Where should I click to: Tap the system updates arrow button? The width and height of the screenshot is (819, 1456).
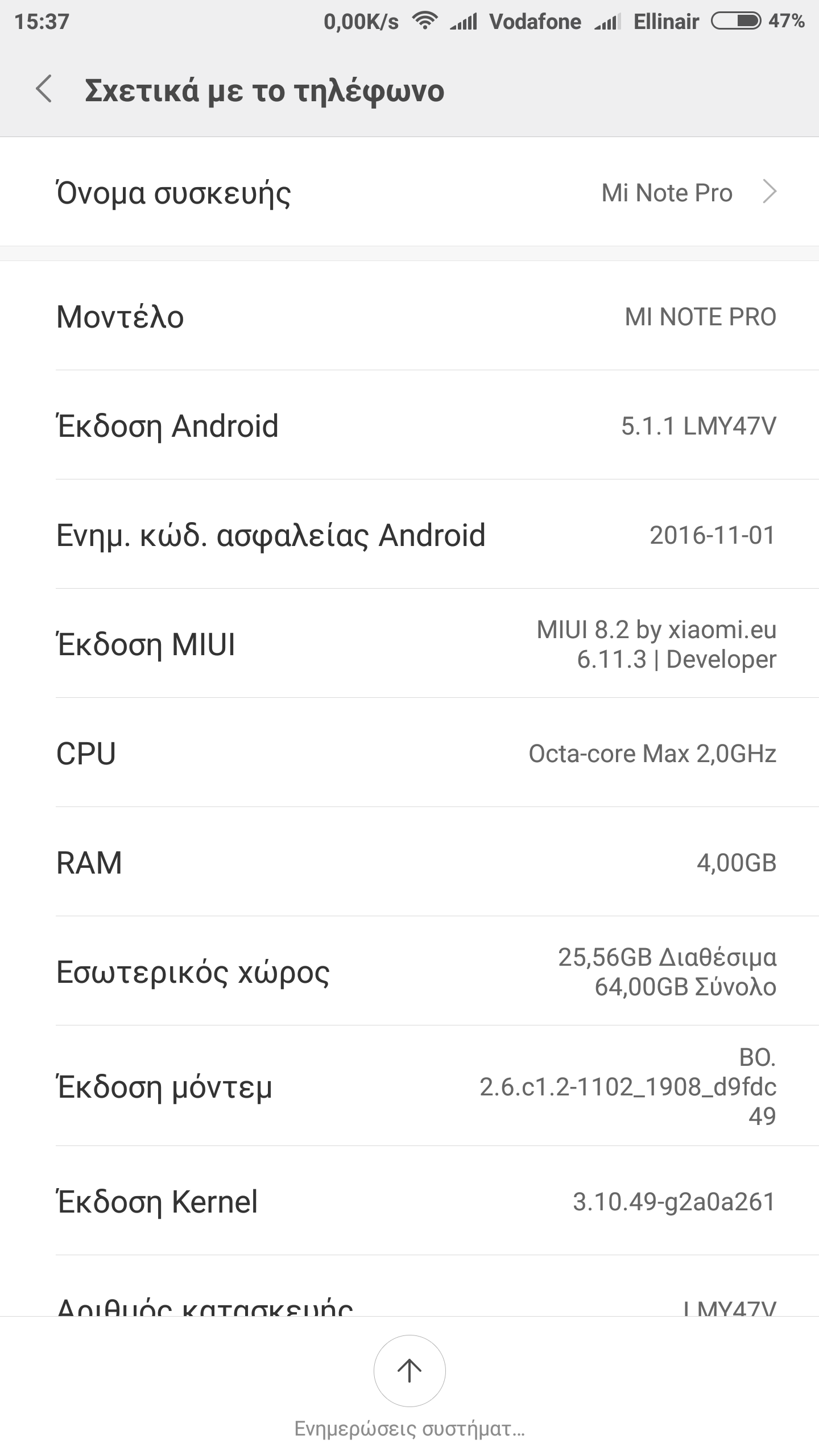(409, 1371)
